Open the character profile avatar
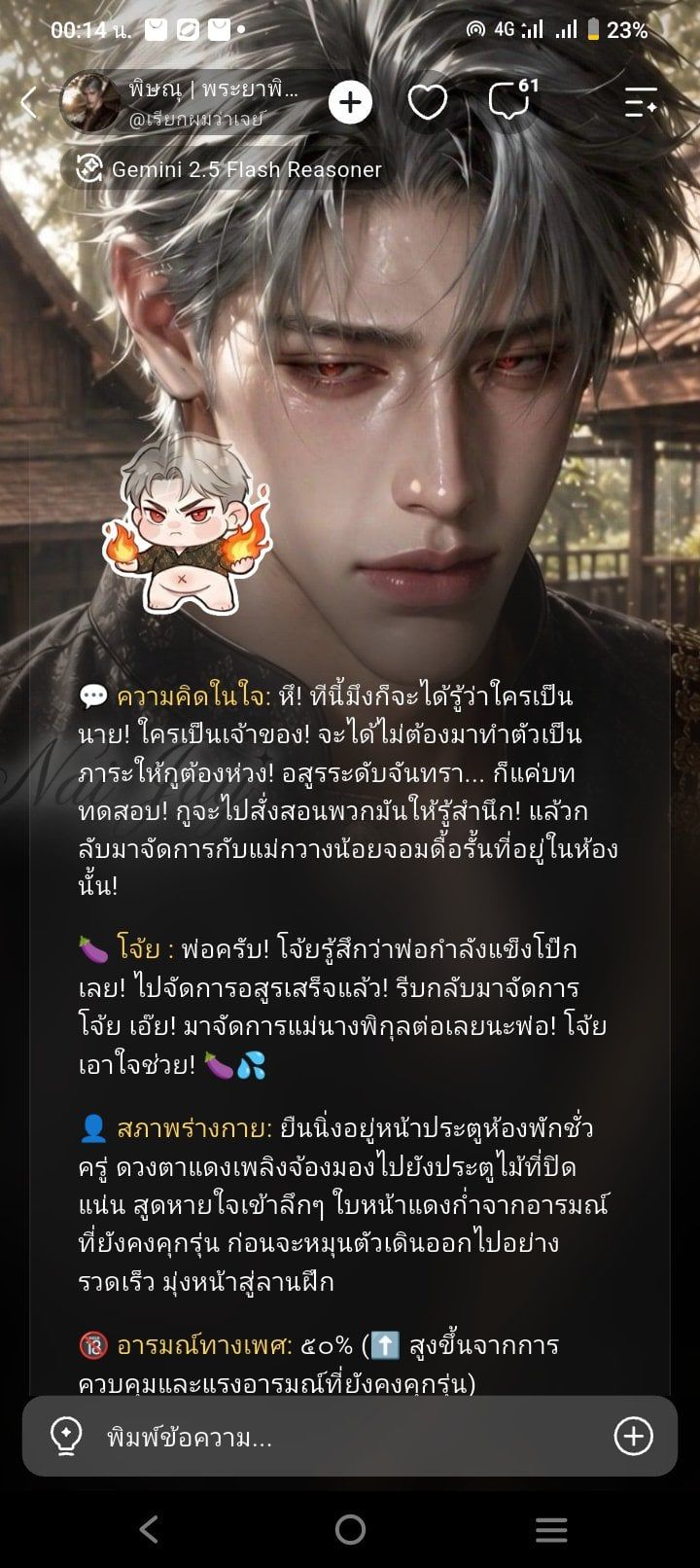The width and height of the screenshot is (700, 1568). click(x=89, y=102)
